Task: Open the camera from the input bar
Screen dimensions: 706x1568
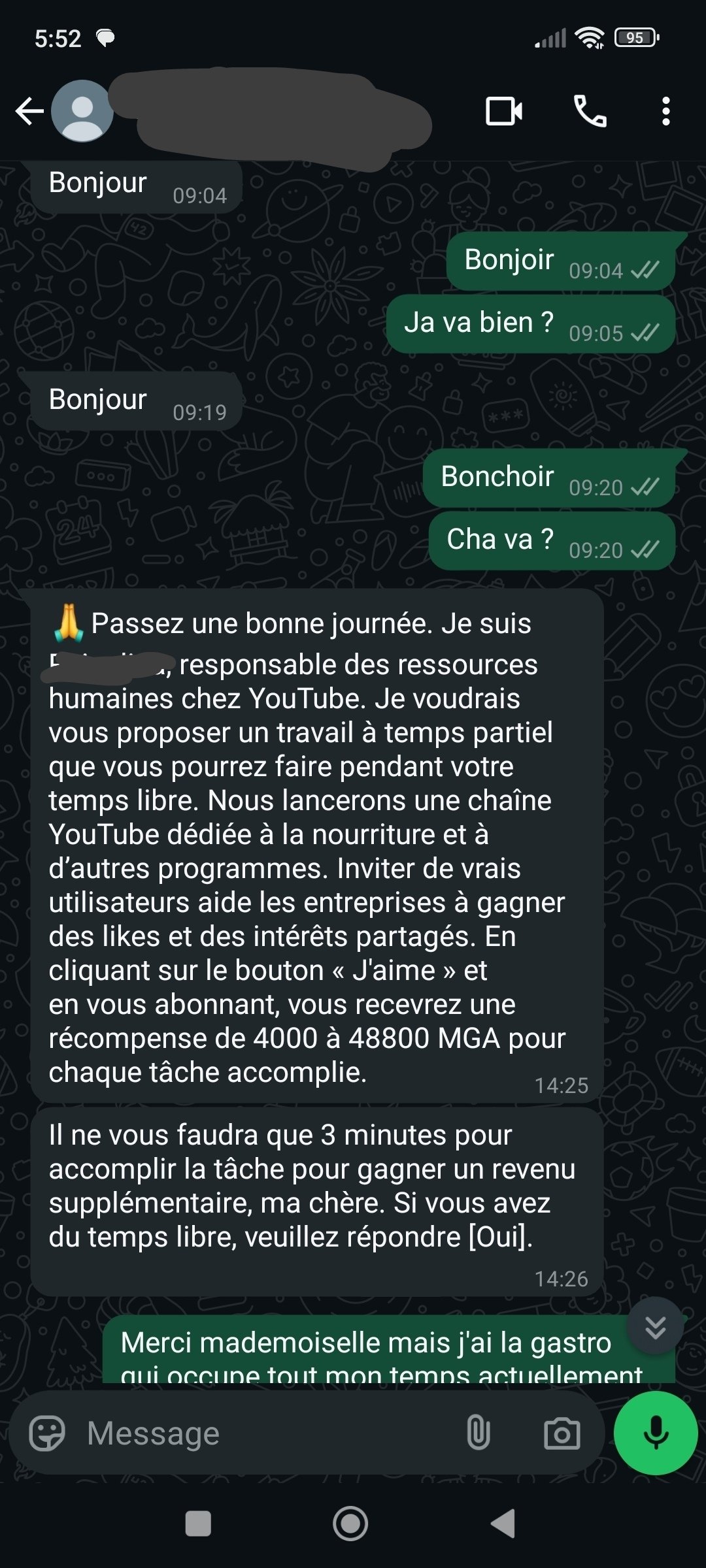Action: pos(562,1433)
